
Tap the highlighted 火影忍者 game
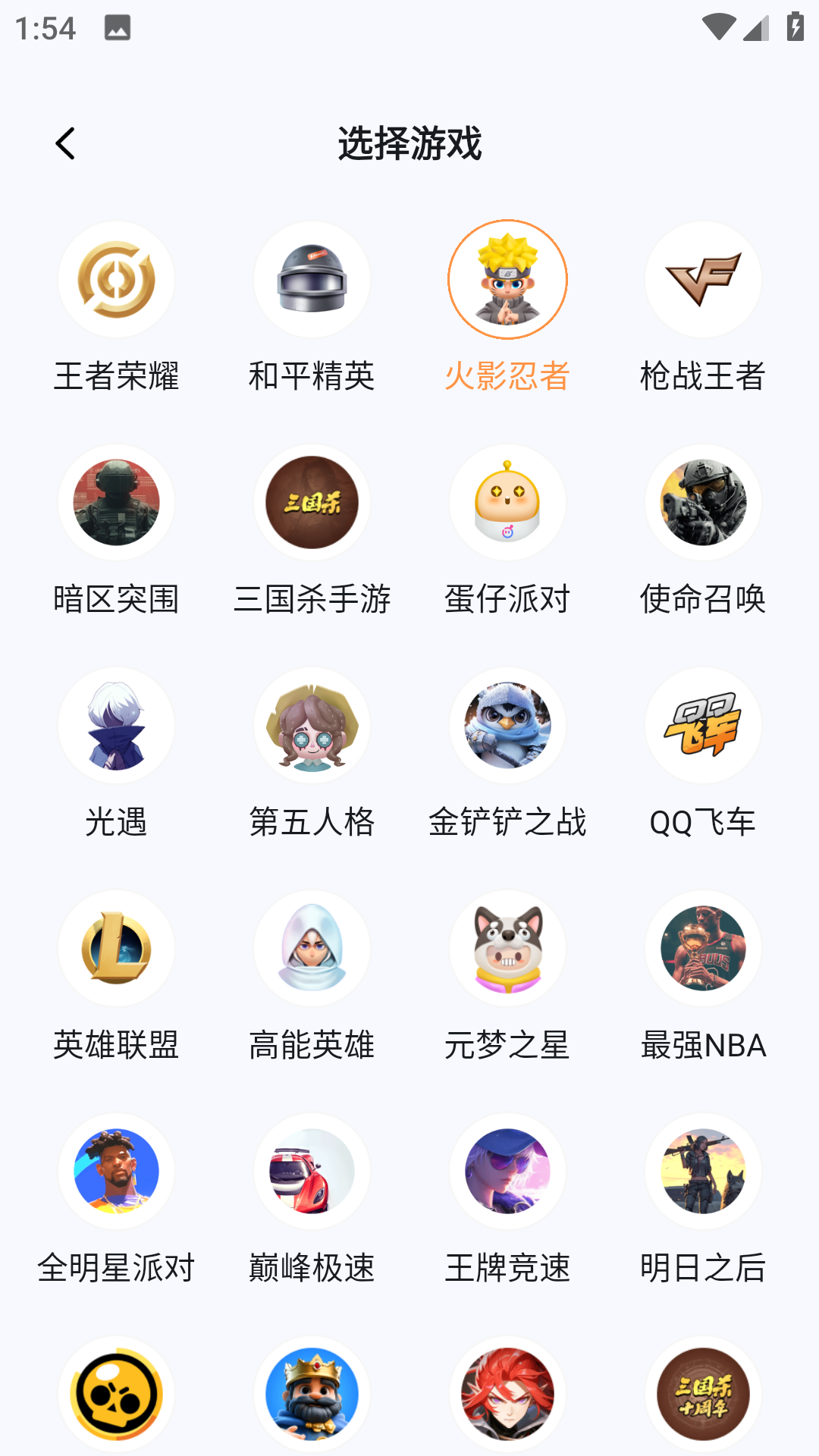pyautogui.click(x=507, y=281)
